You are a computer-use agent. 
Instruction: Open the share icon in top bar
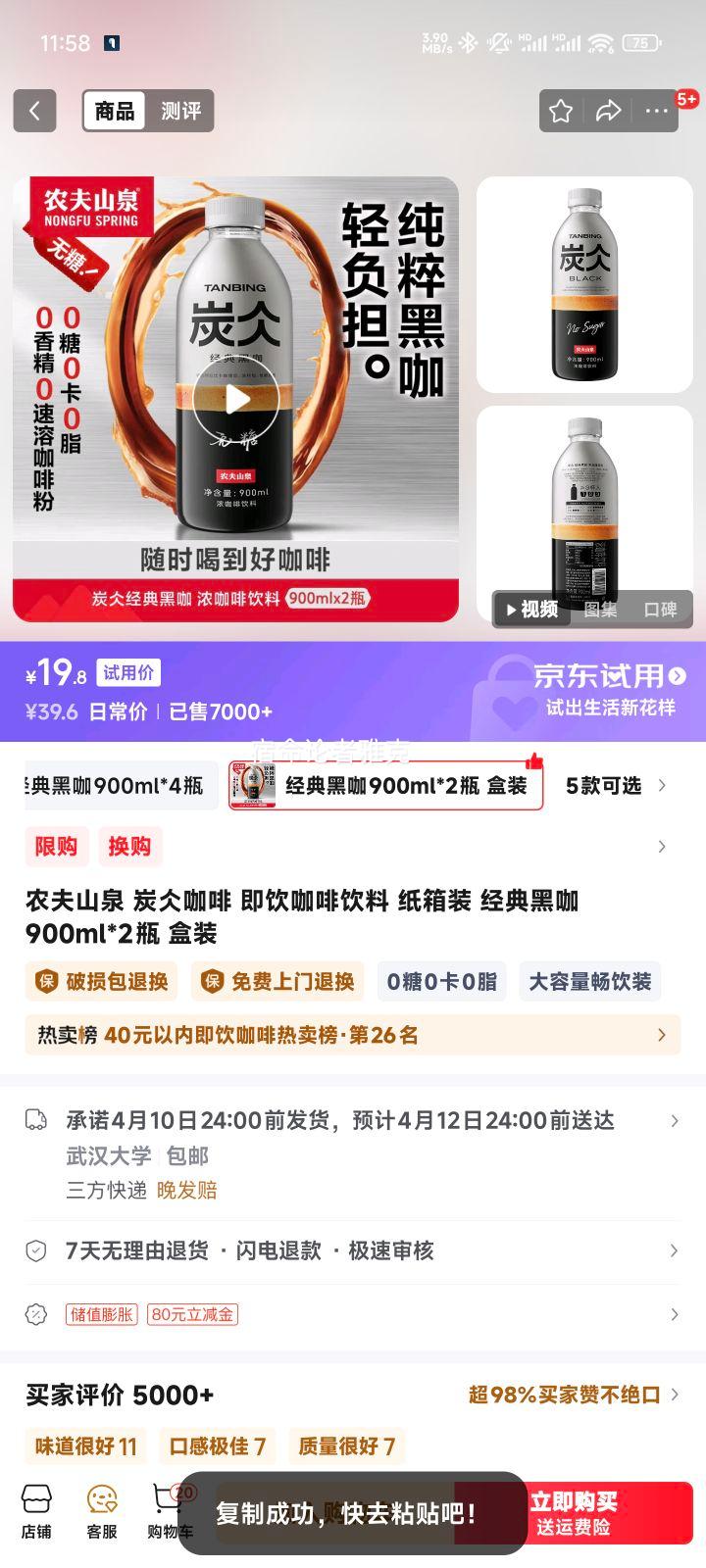tap(608, 111)
